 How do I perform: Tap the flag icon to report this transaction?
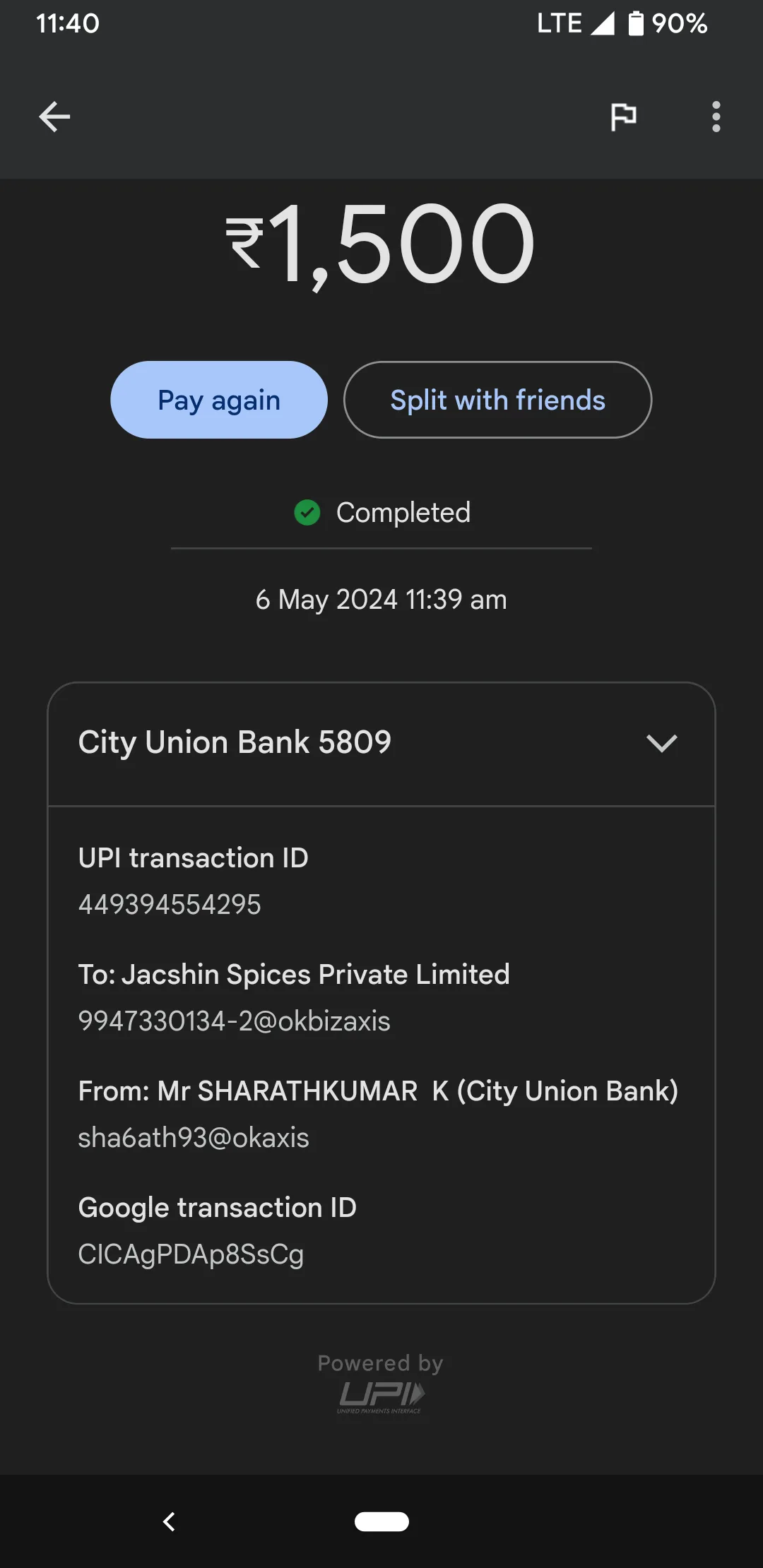(624, 117)
